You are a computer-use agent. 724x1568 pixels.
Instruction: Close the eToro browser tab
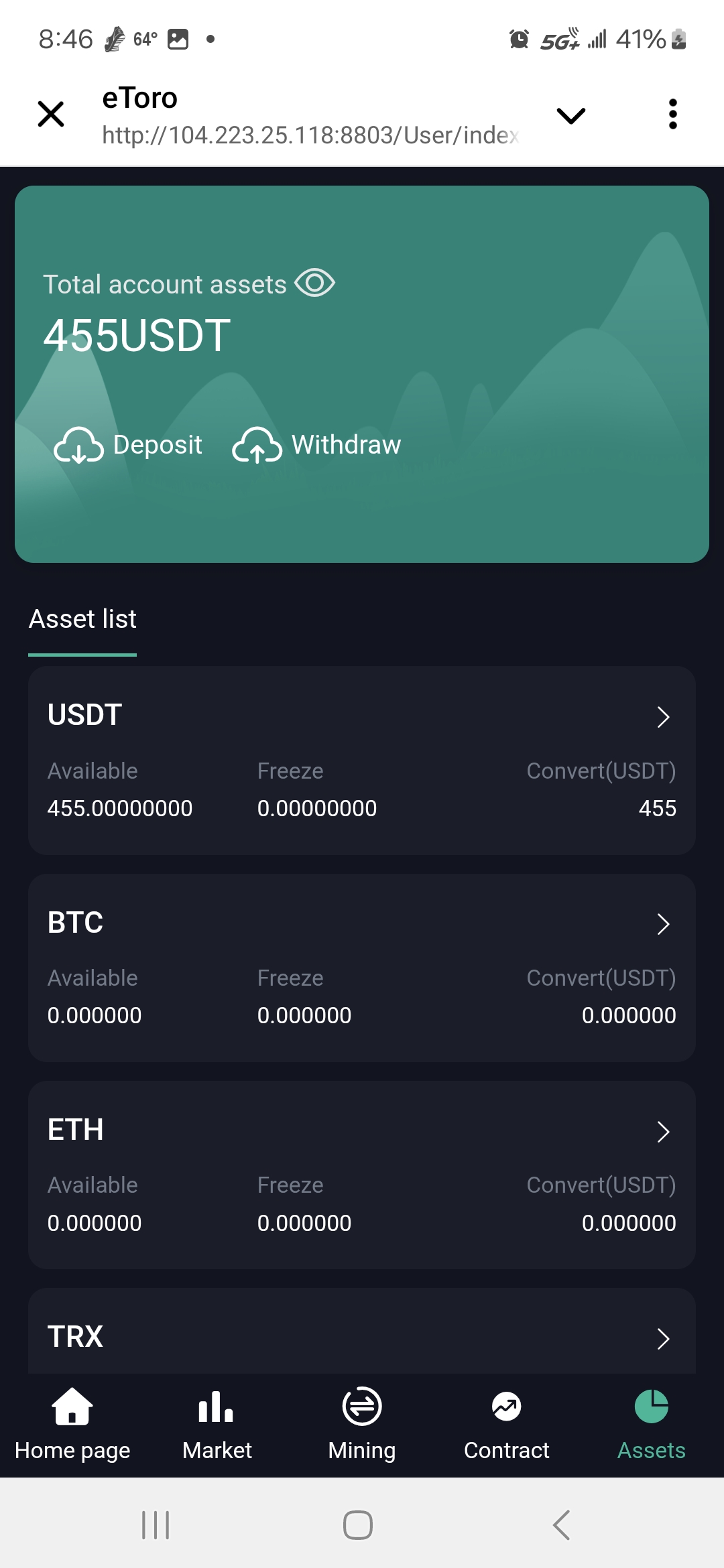tap(51, 114)
